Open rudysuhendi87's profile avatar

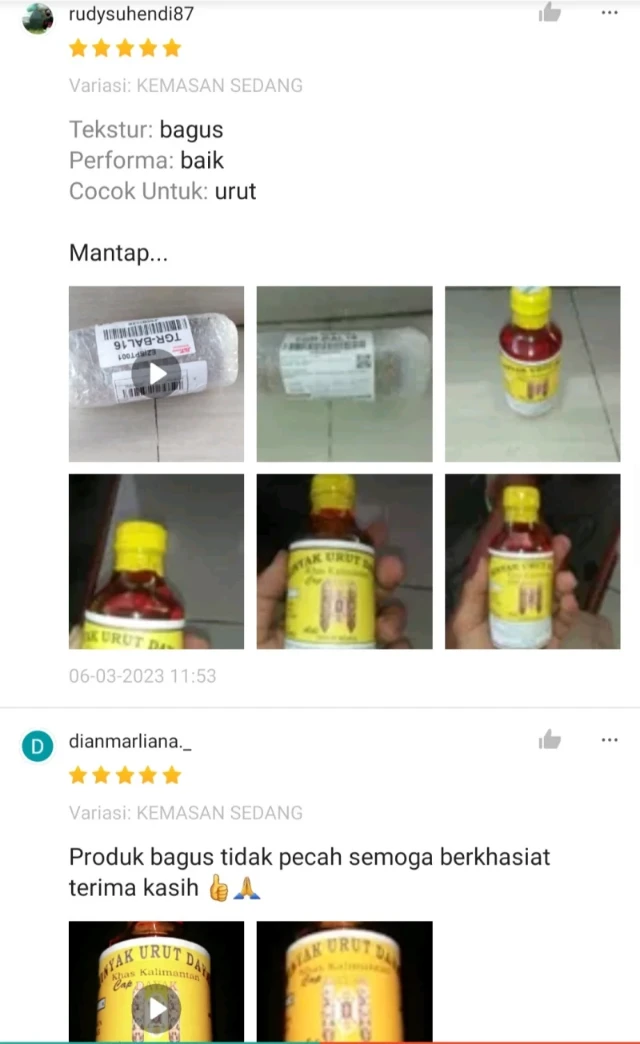coord(38,17)
